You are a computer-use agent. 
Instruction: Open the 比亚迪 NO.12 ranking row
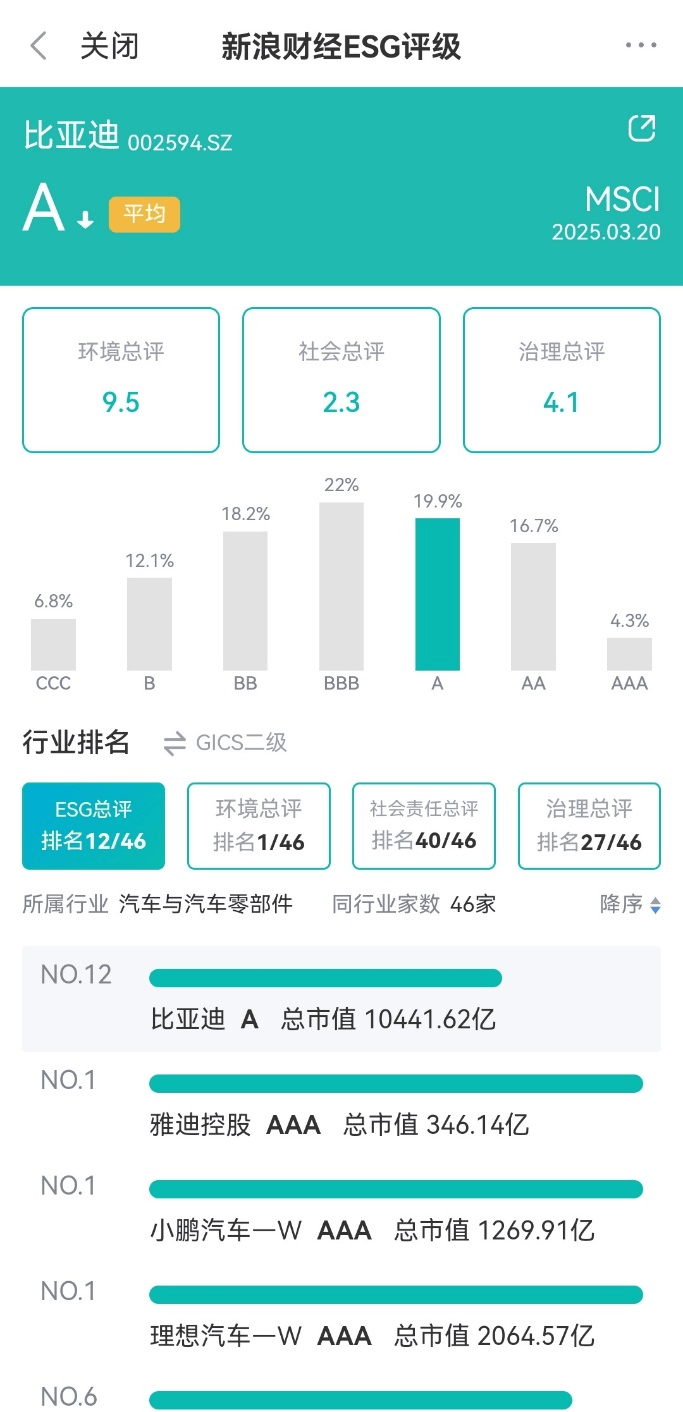point(341,998)
